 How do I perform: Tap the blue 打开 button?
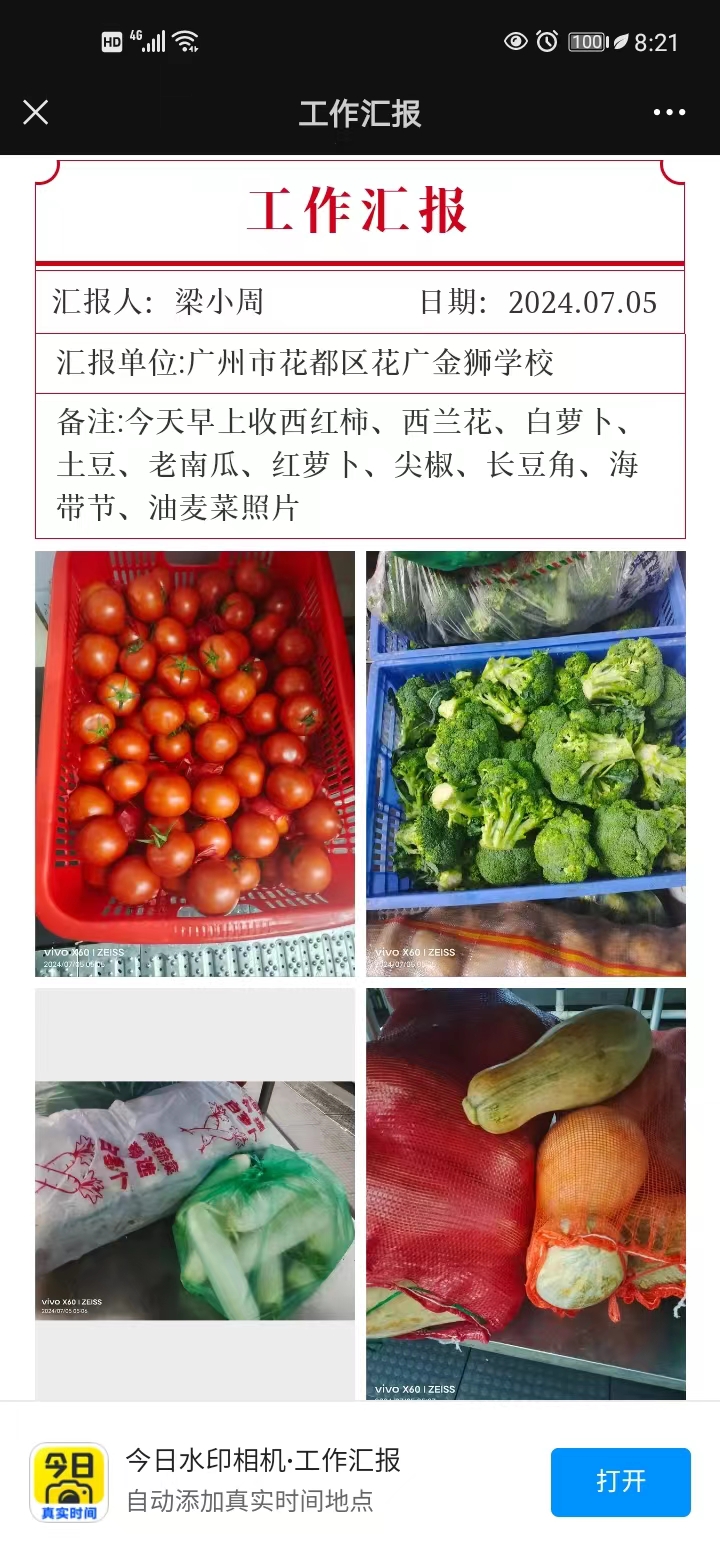pyautogui.click(x=620, y=1481)
